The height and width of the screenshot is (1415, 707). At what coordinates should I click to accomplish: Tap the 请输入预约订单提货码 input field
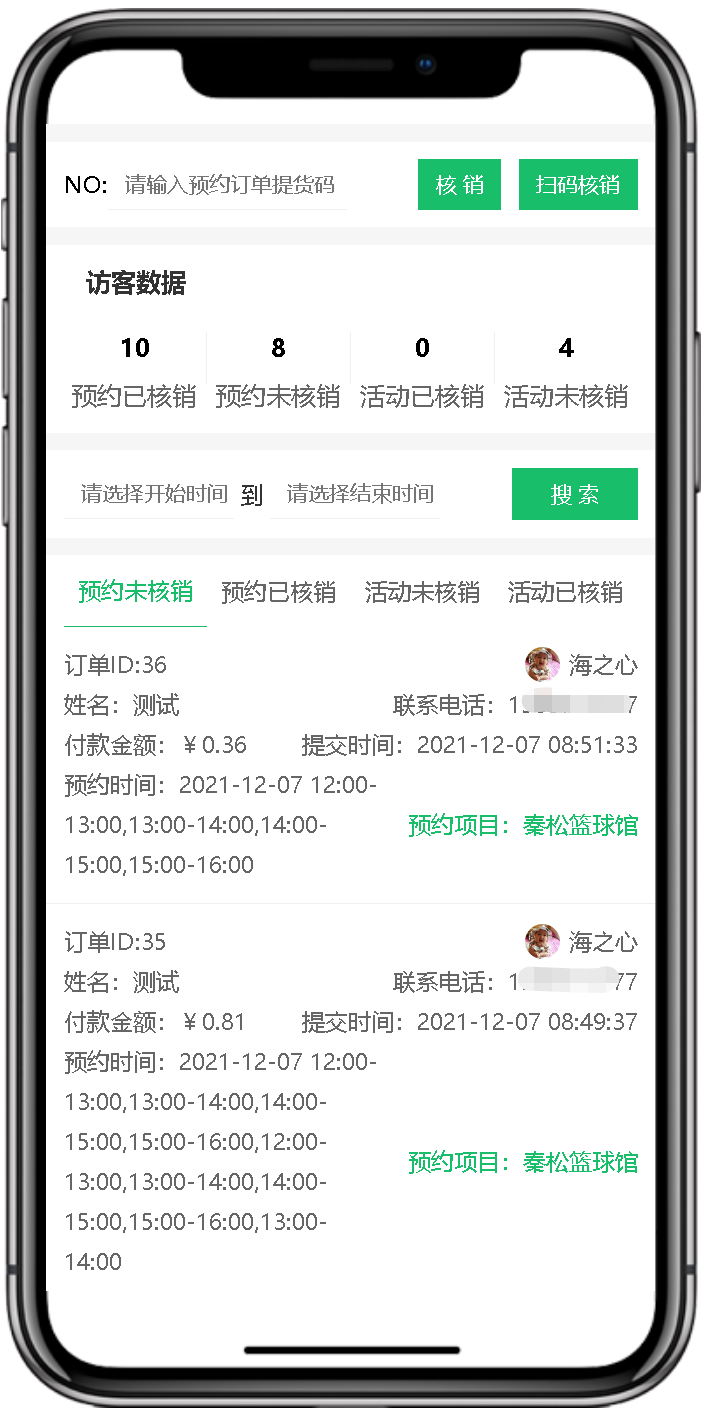pos(229,185)
